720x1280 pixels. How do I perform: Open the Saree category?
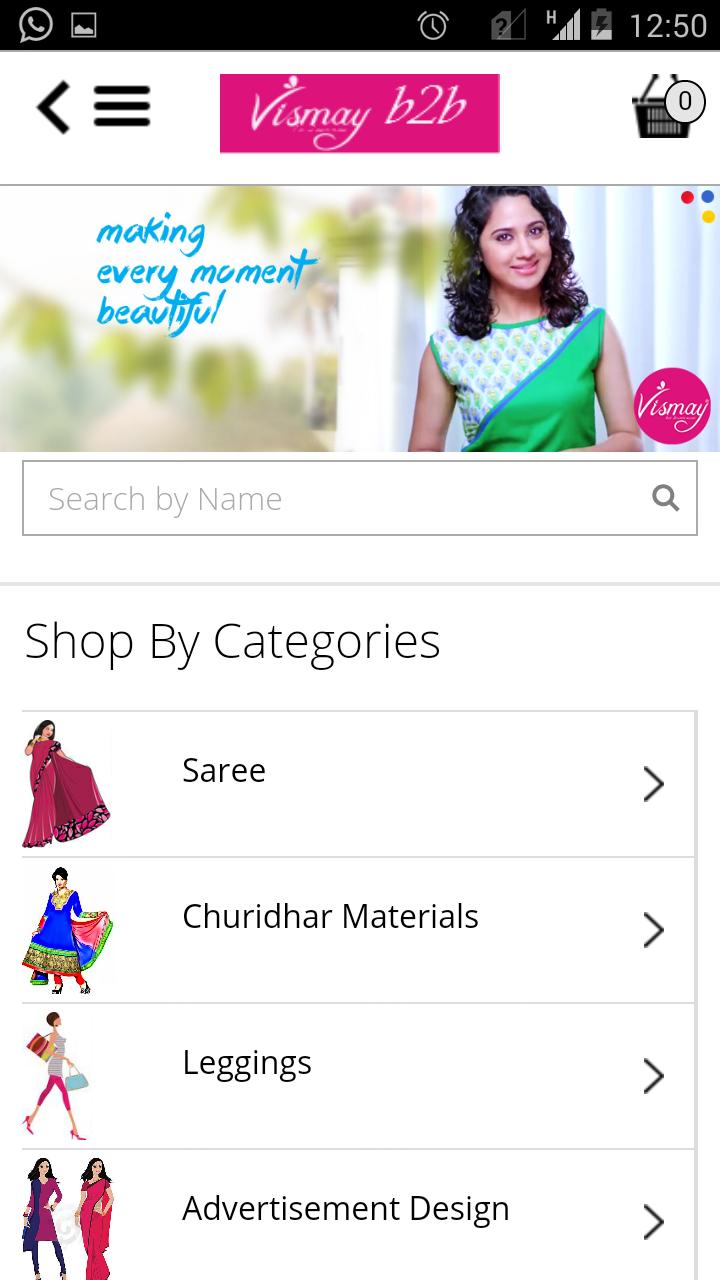[358, 784]
